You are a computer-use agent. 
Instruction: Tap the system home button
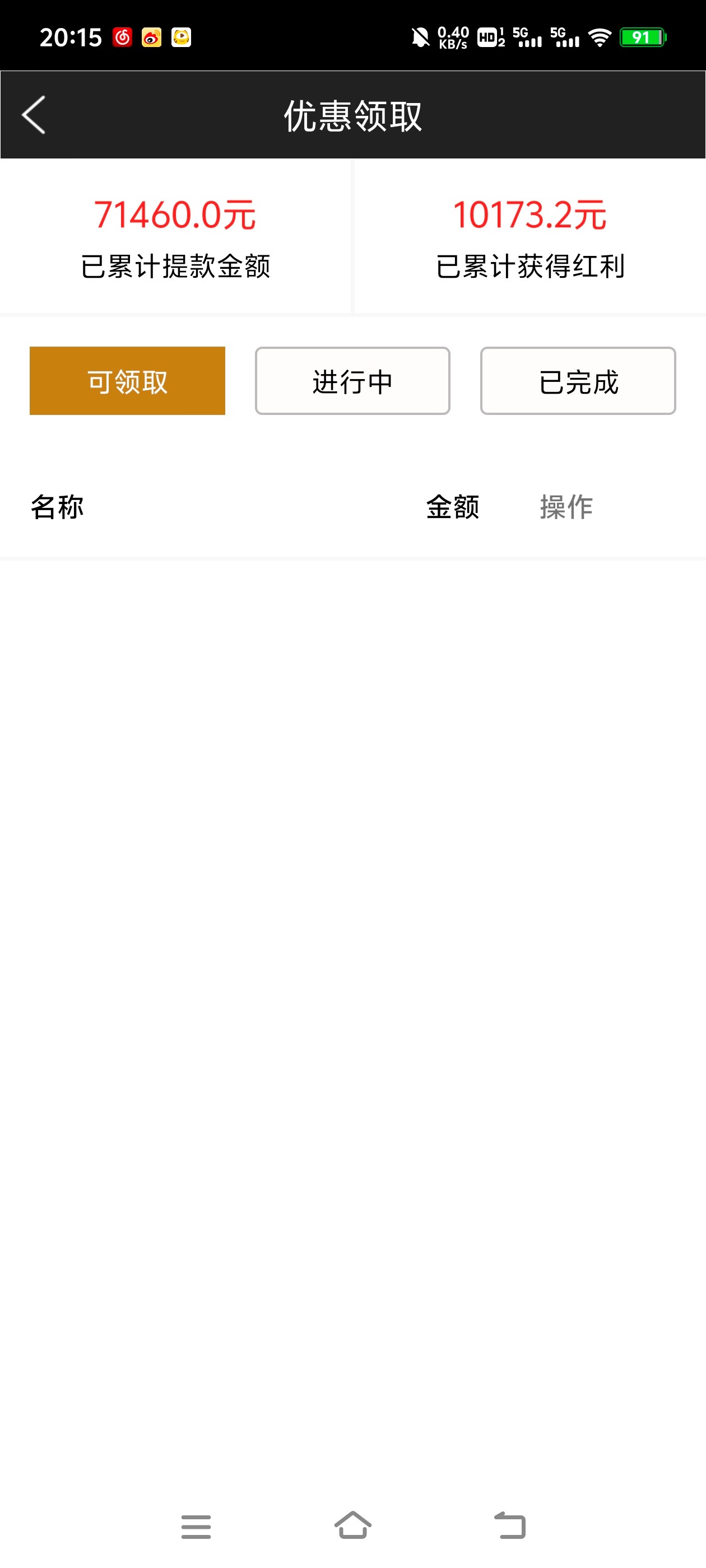352,1526
